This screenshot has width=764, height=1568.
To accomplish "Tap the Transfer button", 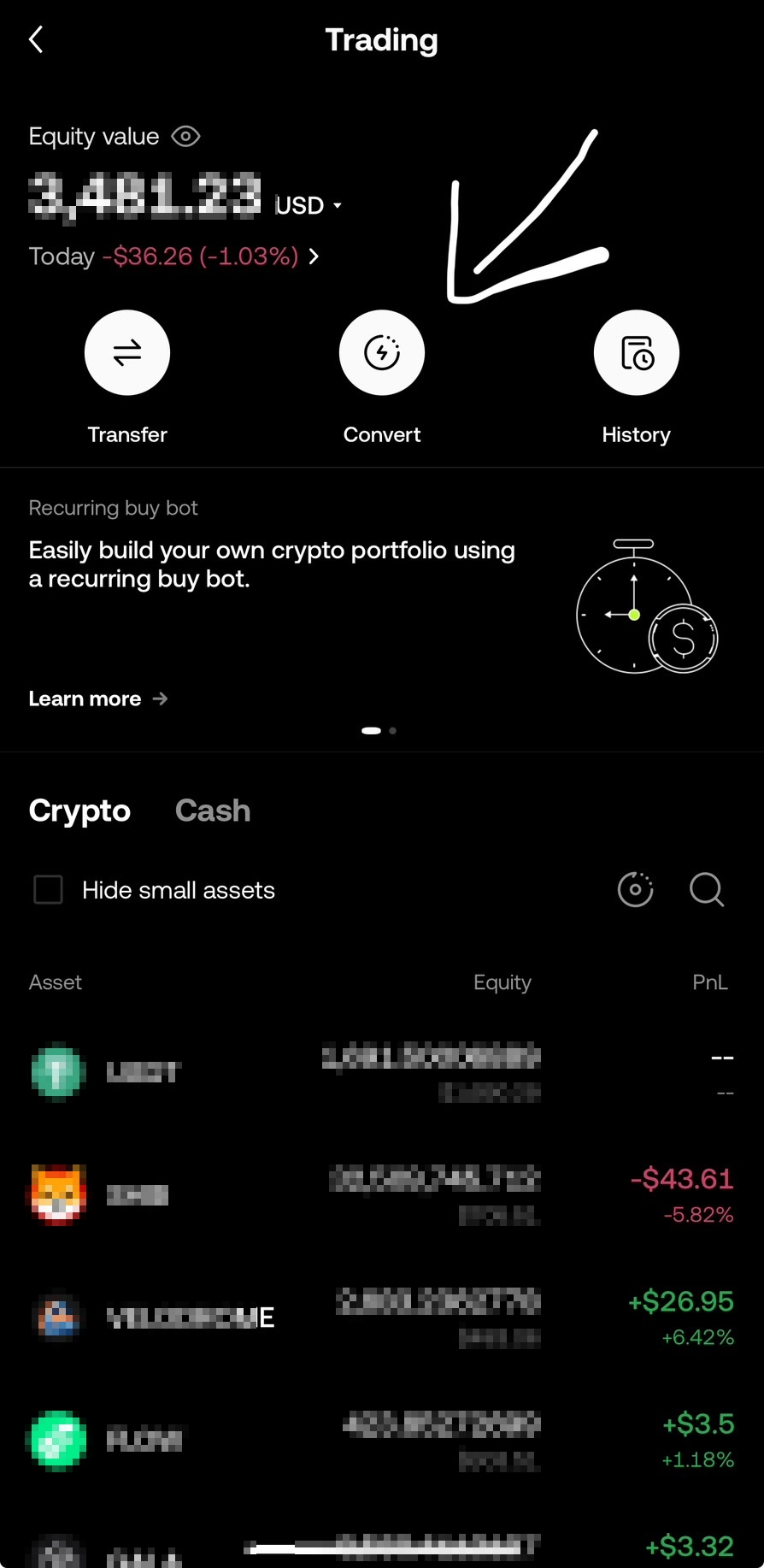I will (127, 353).
